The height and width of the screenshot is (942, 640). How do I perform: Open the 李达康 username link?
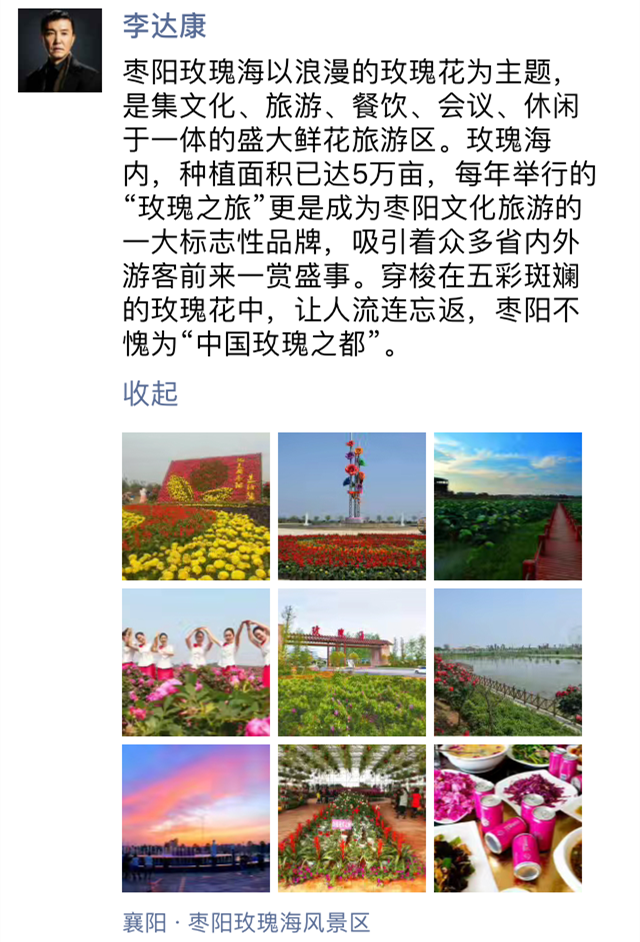coord(164,26)
